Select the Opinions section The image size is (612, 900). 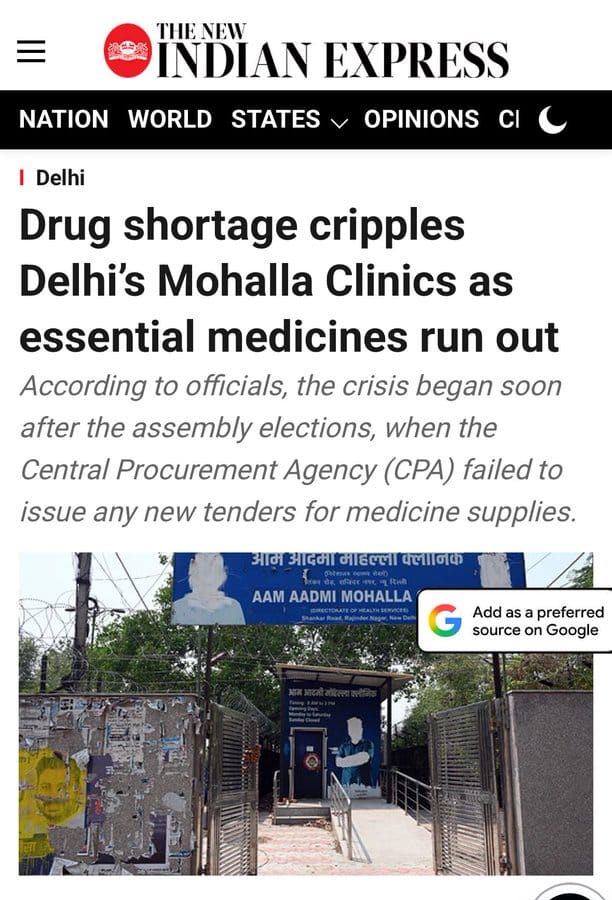click(x=421, y=120)
